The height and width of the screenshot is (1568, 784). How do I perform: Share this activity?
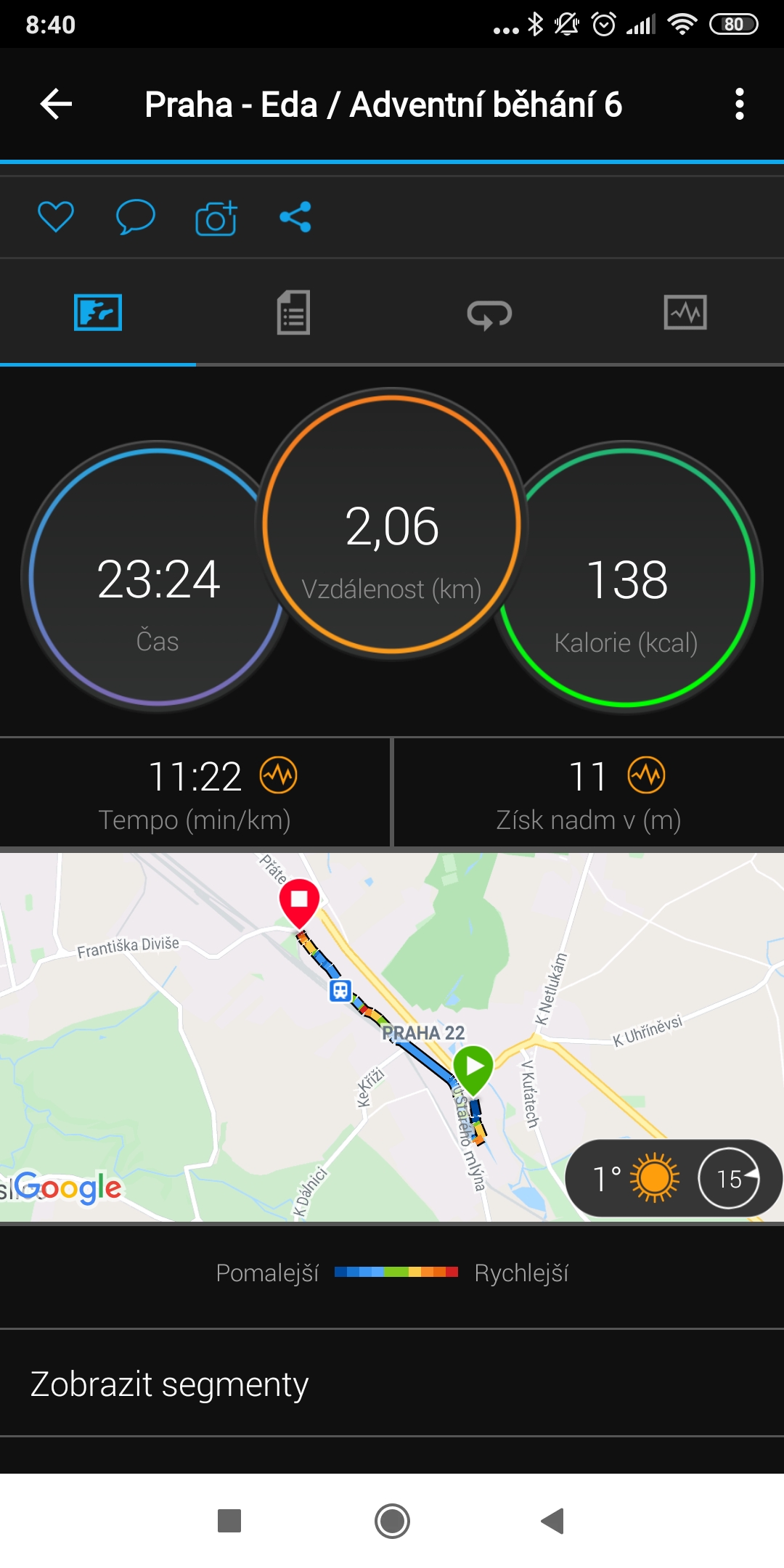click(295, 216)
